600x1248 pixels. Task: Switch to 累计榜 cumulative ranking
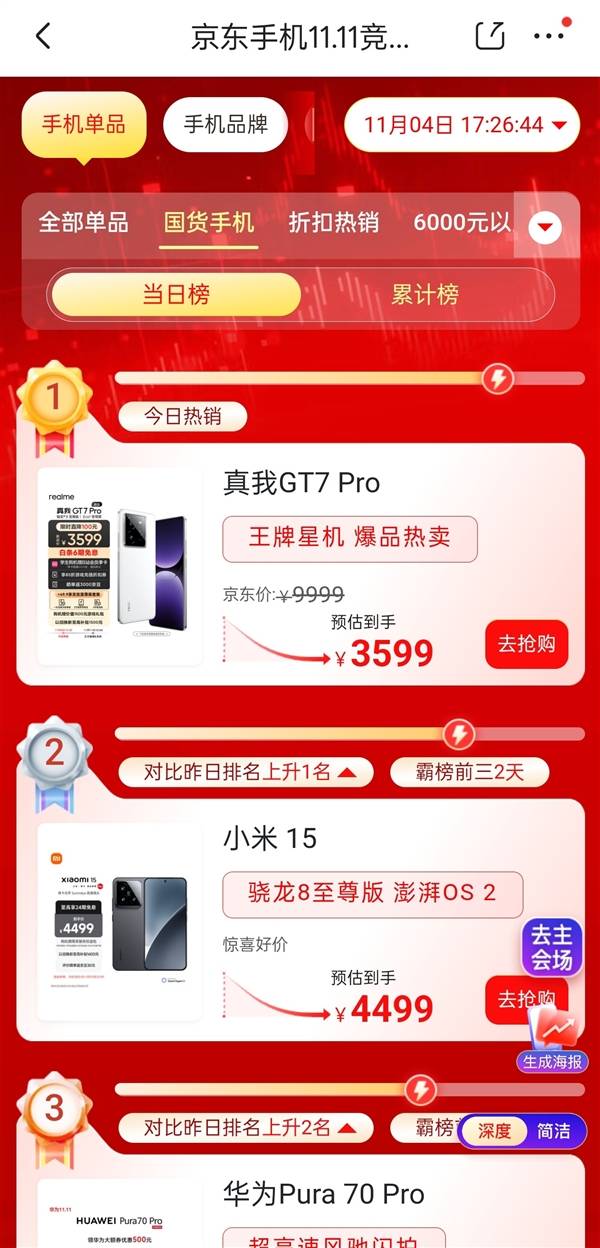click(425, 295)
